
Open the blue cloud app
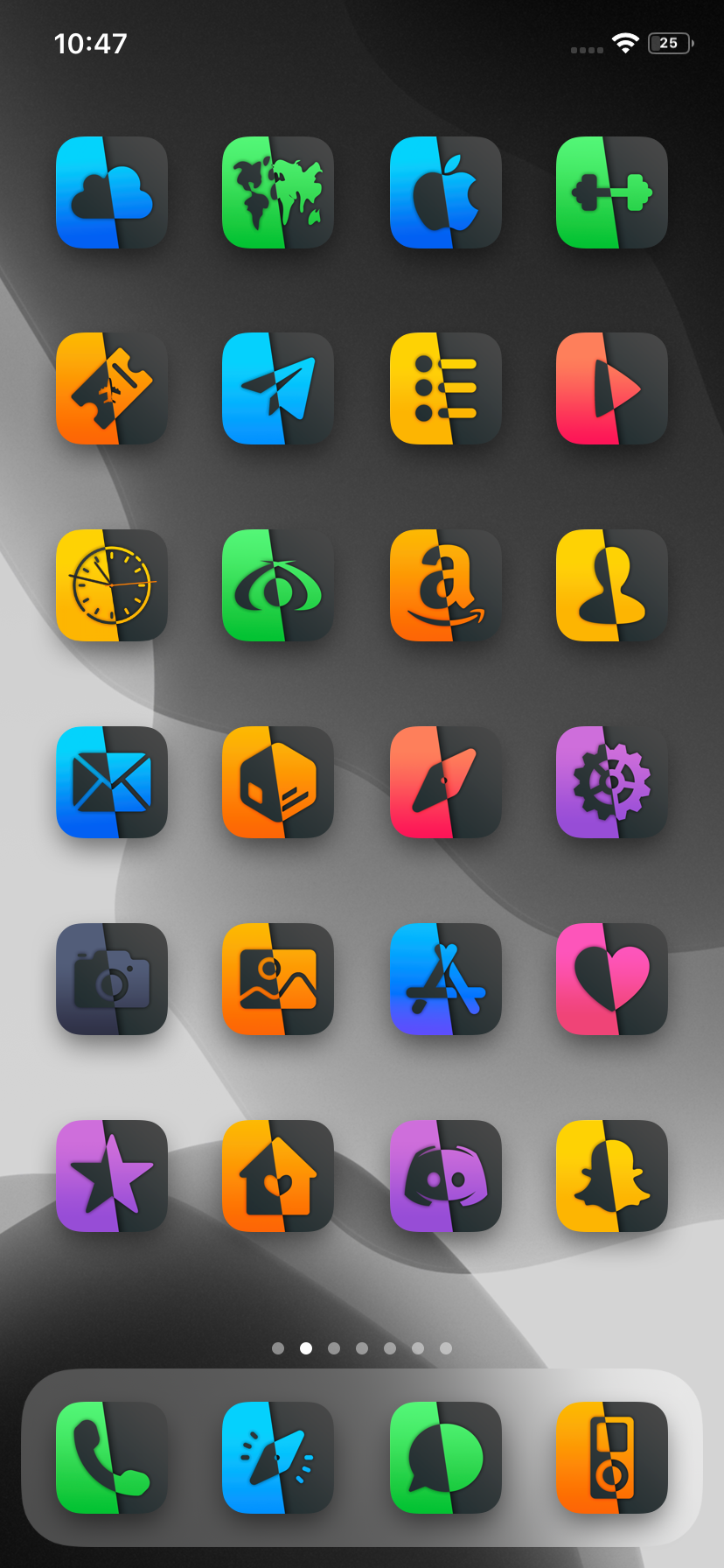[112, 192]
